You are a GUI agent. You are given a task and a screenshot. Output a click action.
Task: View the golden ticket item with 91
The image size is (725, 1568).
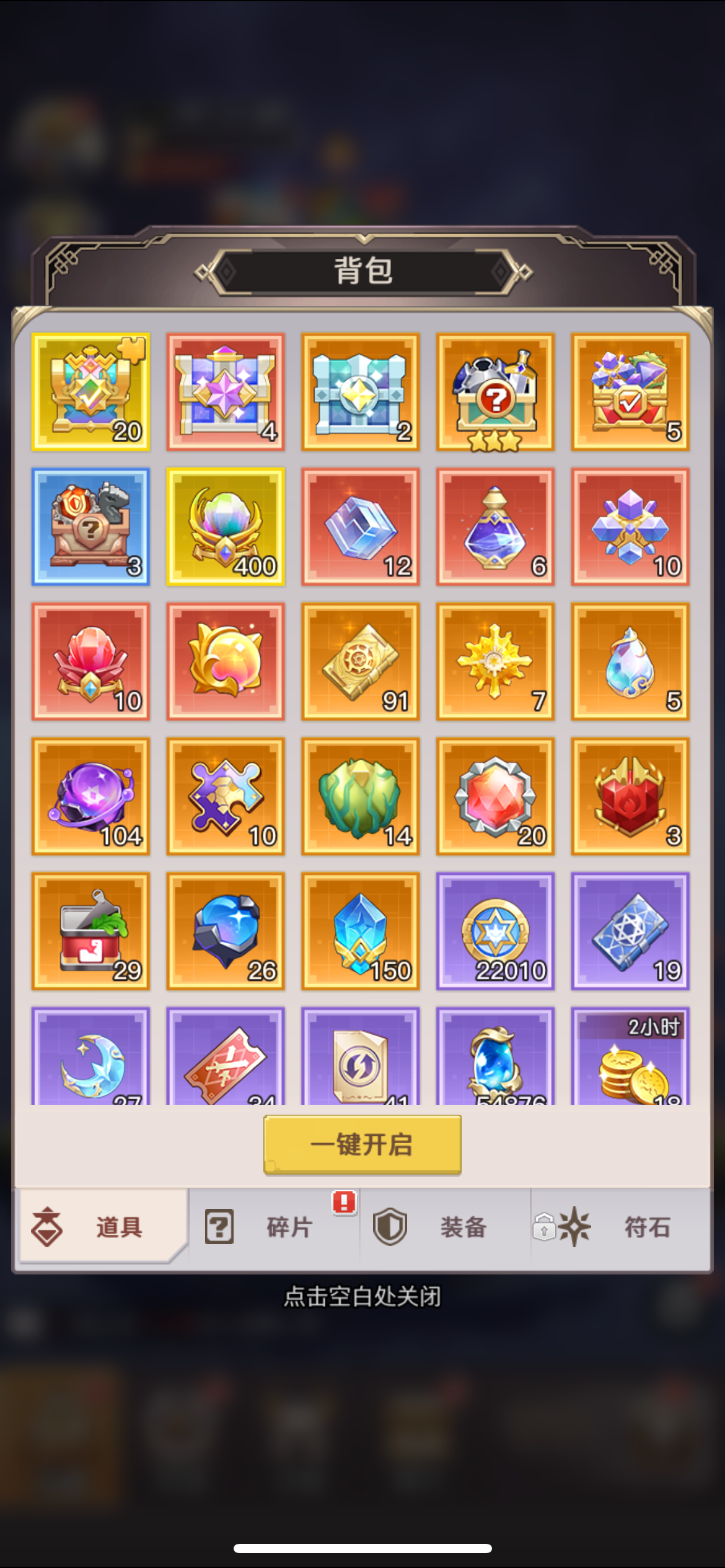pos(361,661)
